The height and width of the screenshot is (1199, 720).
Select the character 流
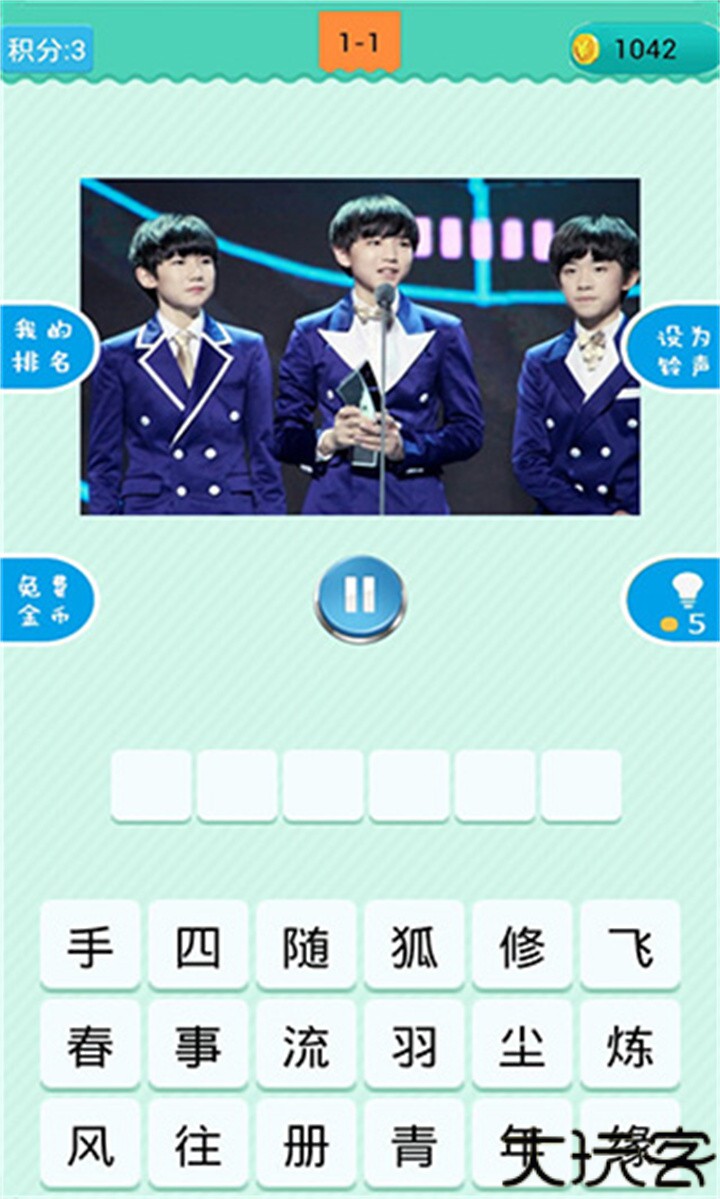(x=306, y=1045)
